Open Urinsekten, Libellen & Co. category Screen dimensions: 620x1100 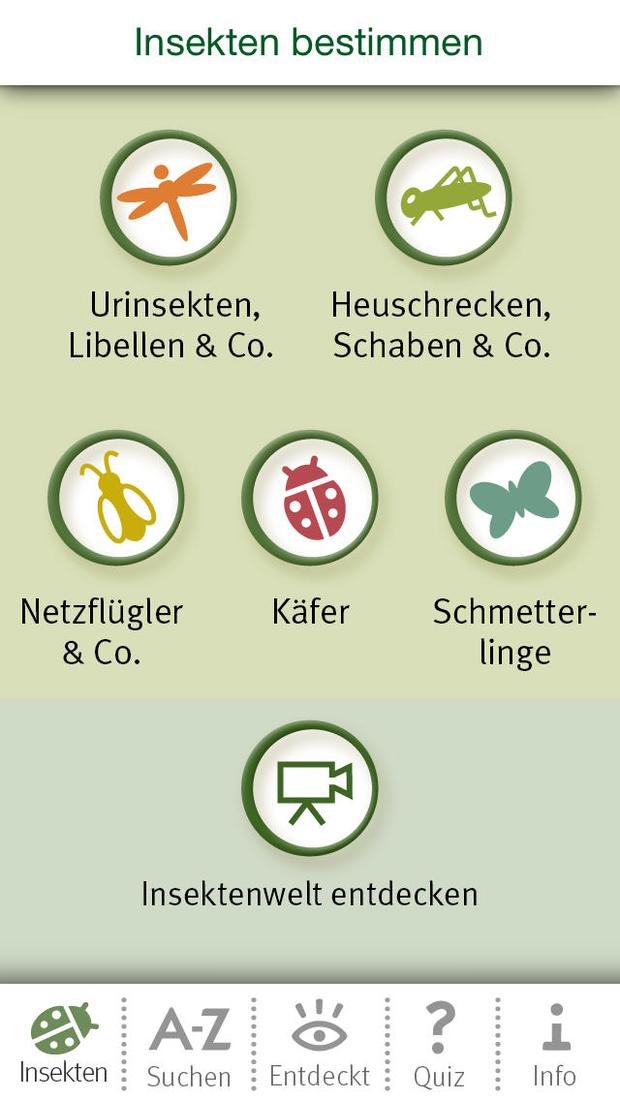tap(168, 197)
